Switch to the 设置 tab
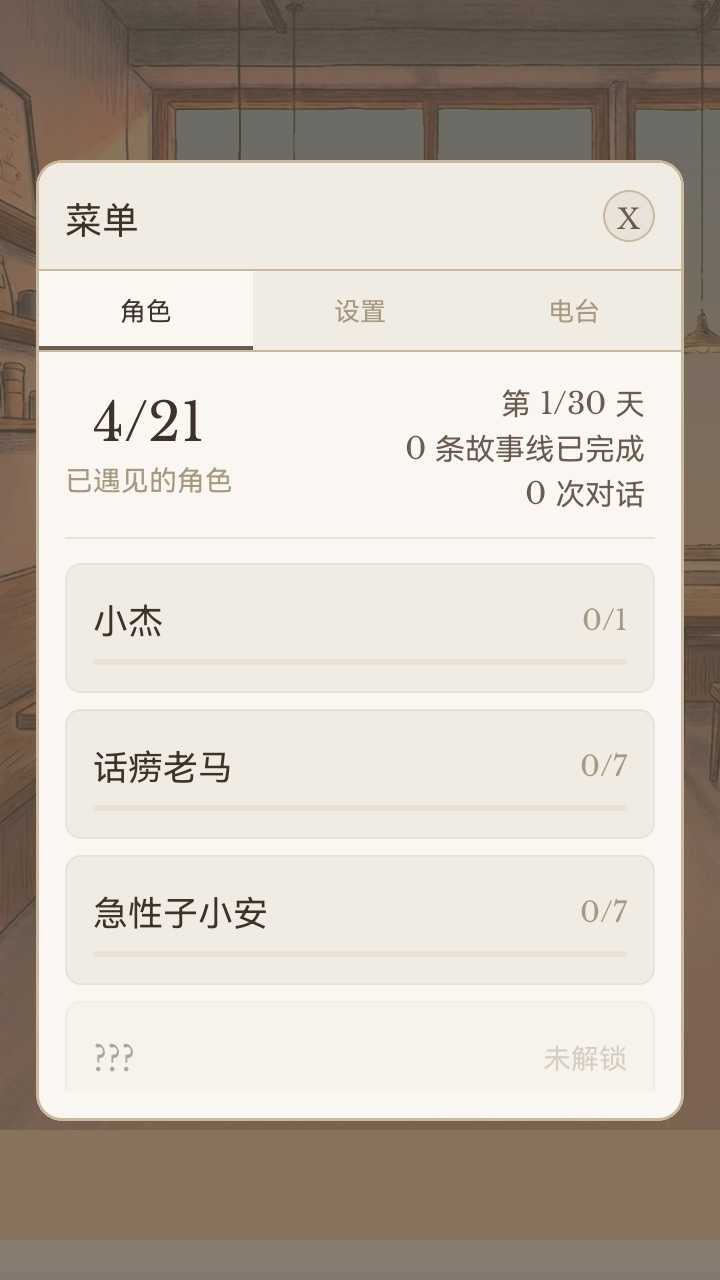 [360, 311]
